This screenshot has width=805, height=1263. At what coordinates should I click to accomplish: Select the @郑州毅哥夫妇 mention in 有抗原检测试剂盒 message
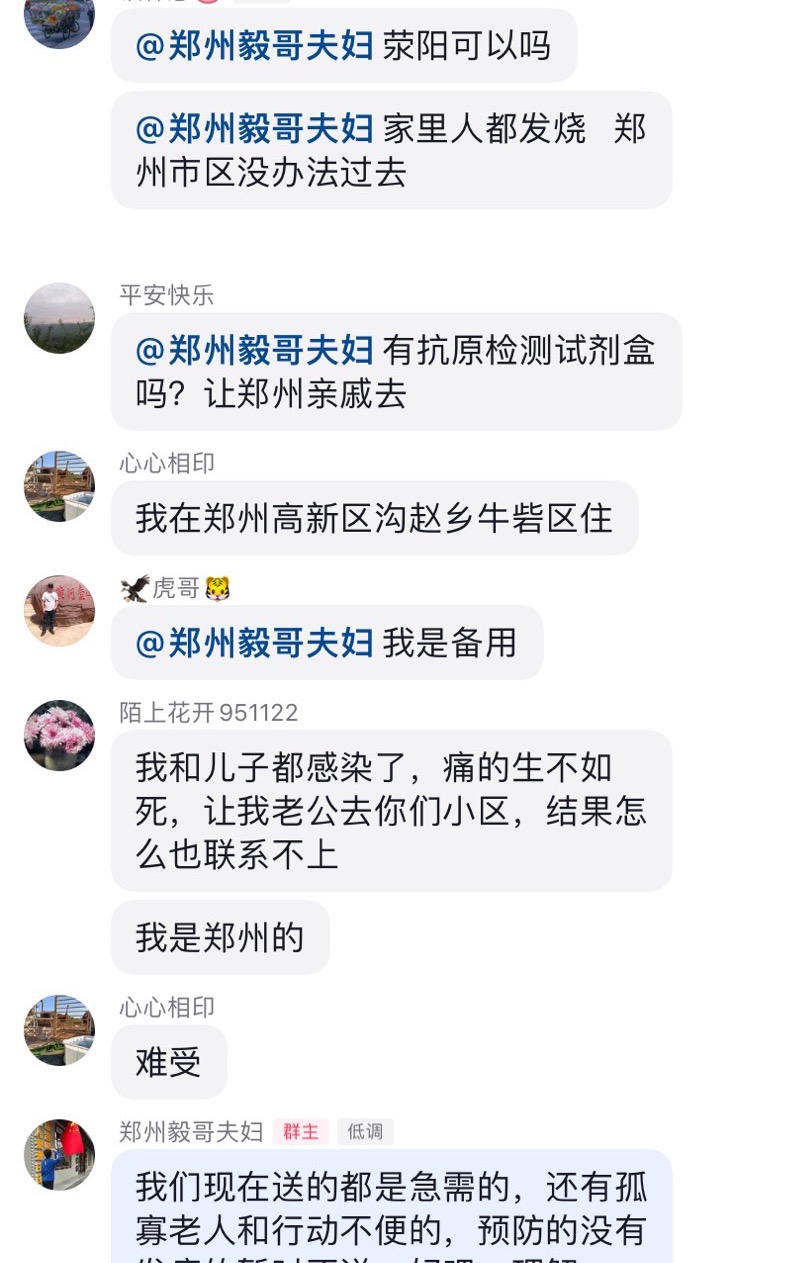pos(254,350)
